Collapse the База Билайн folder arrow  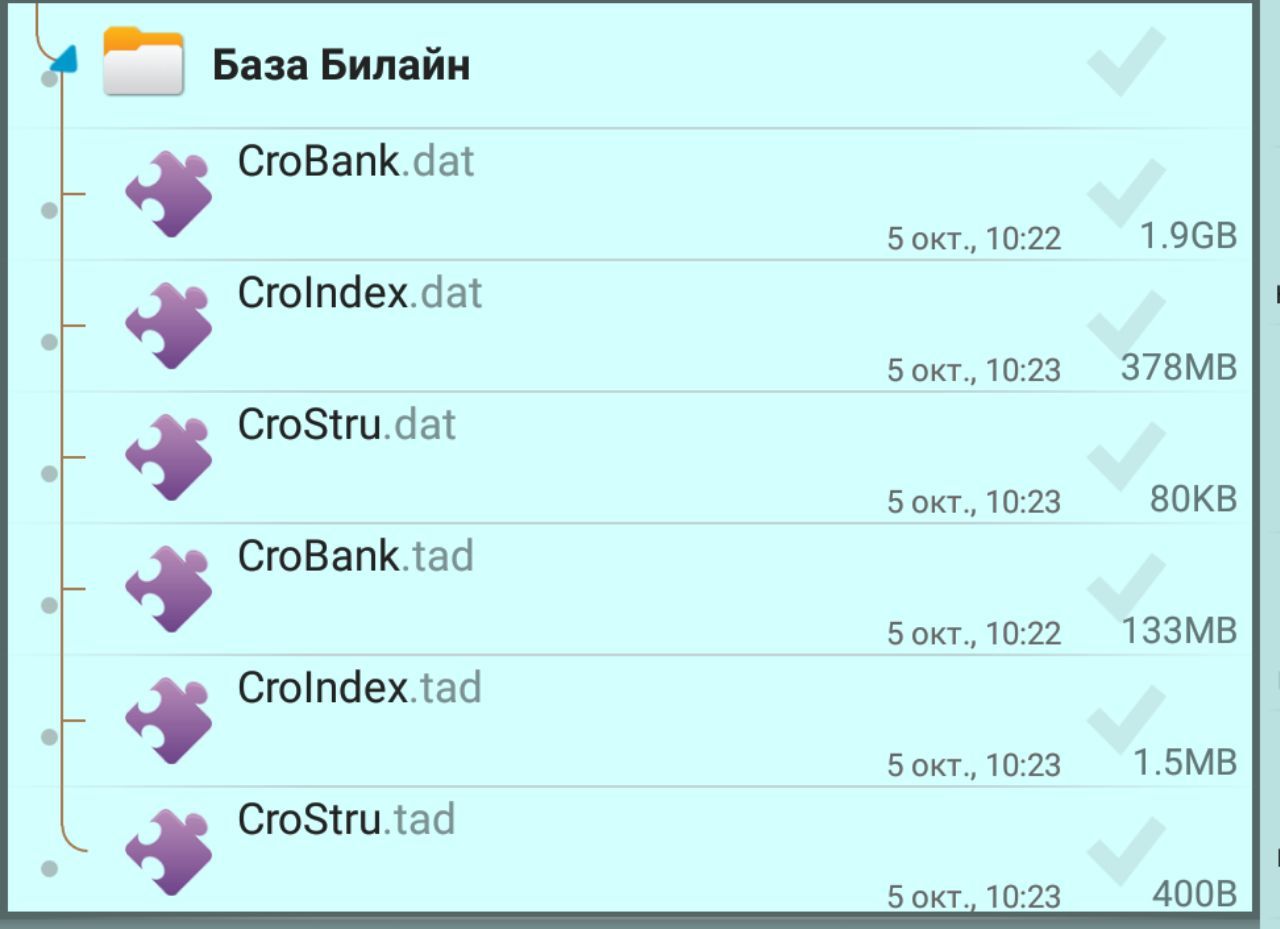64,61
